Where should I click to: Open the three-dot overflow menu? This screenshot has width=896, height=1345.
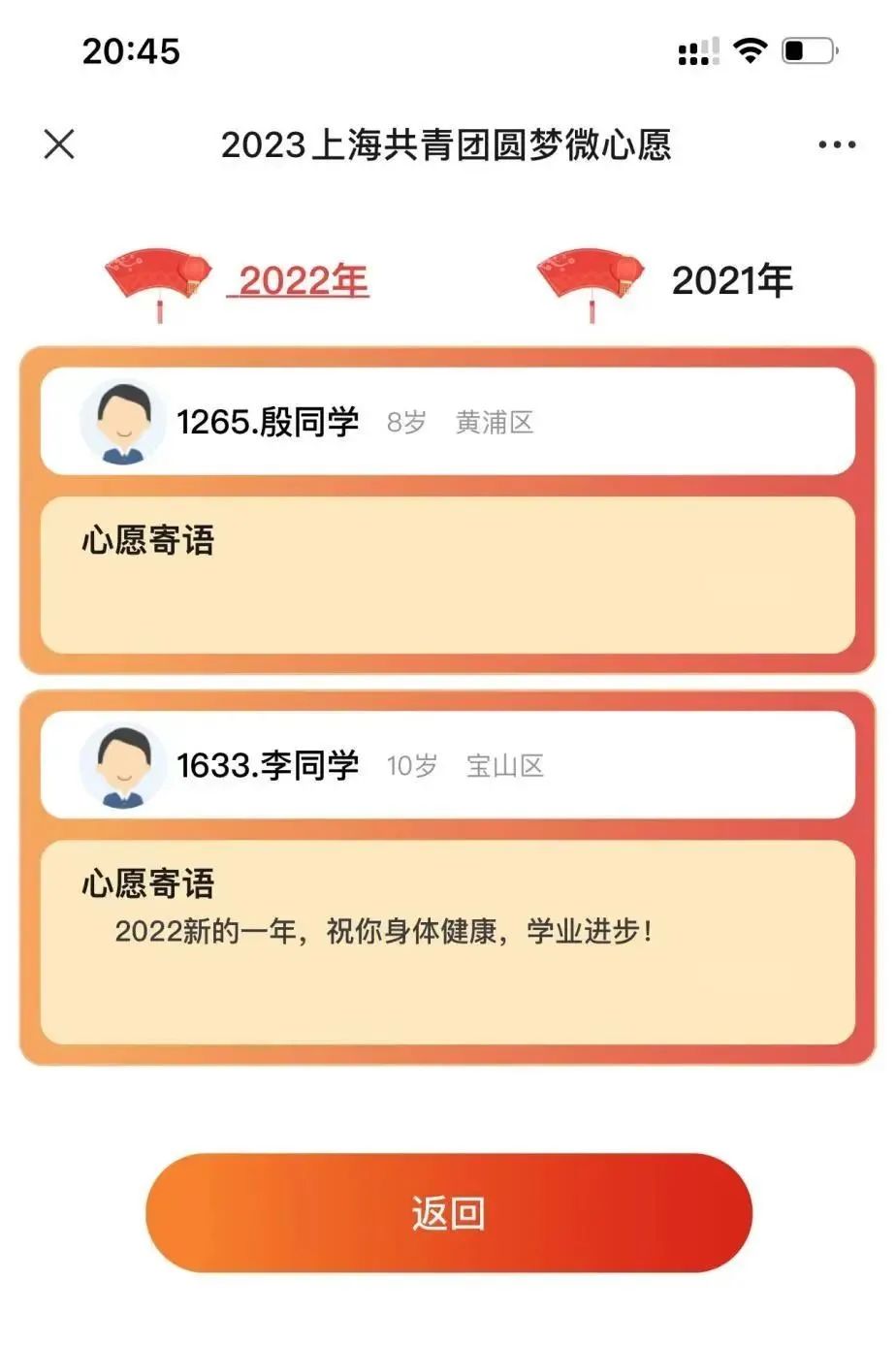point(836,145)
